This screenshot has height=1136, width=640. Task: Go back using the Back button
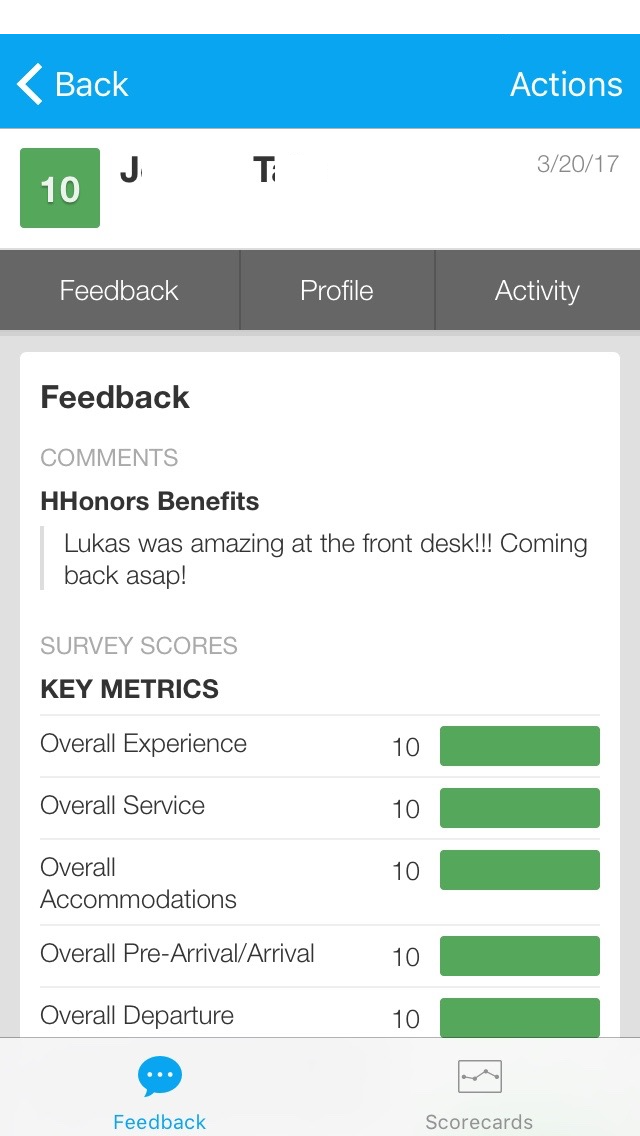pyautogui.click(x=73, y=85)
